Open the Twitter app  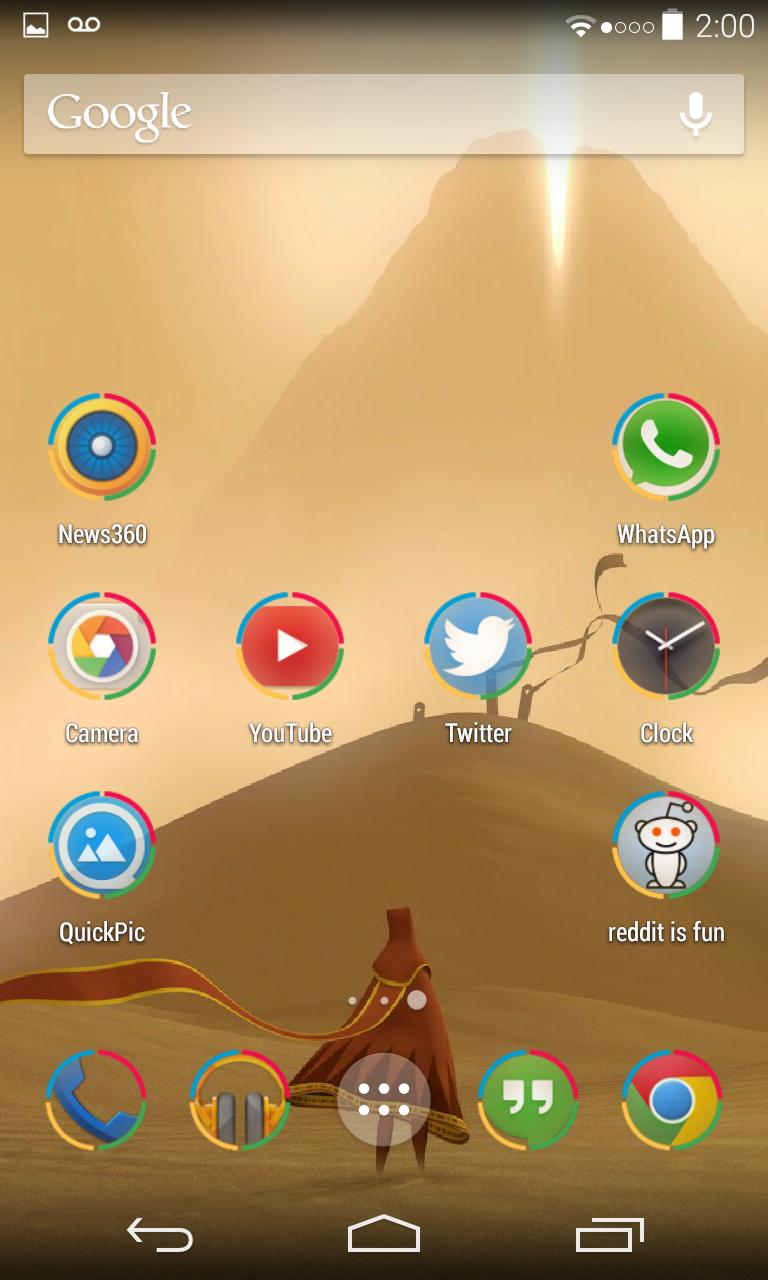[478, 646]
